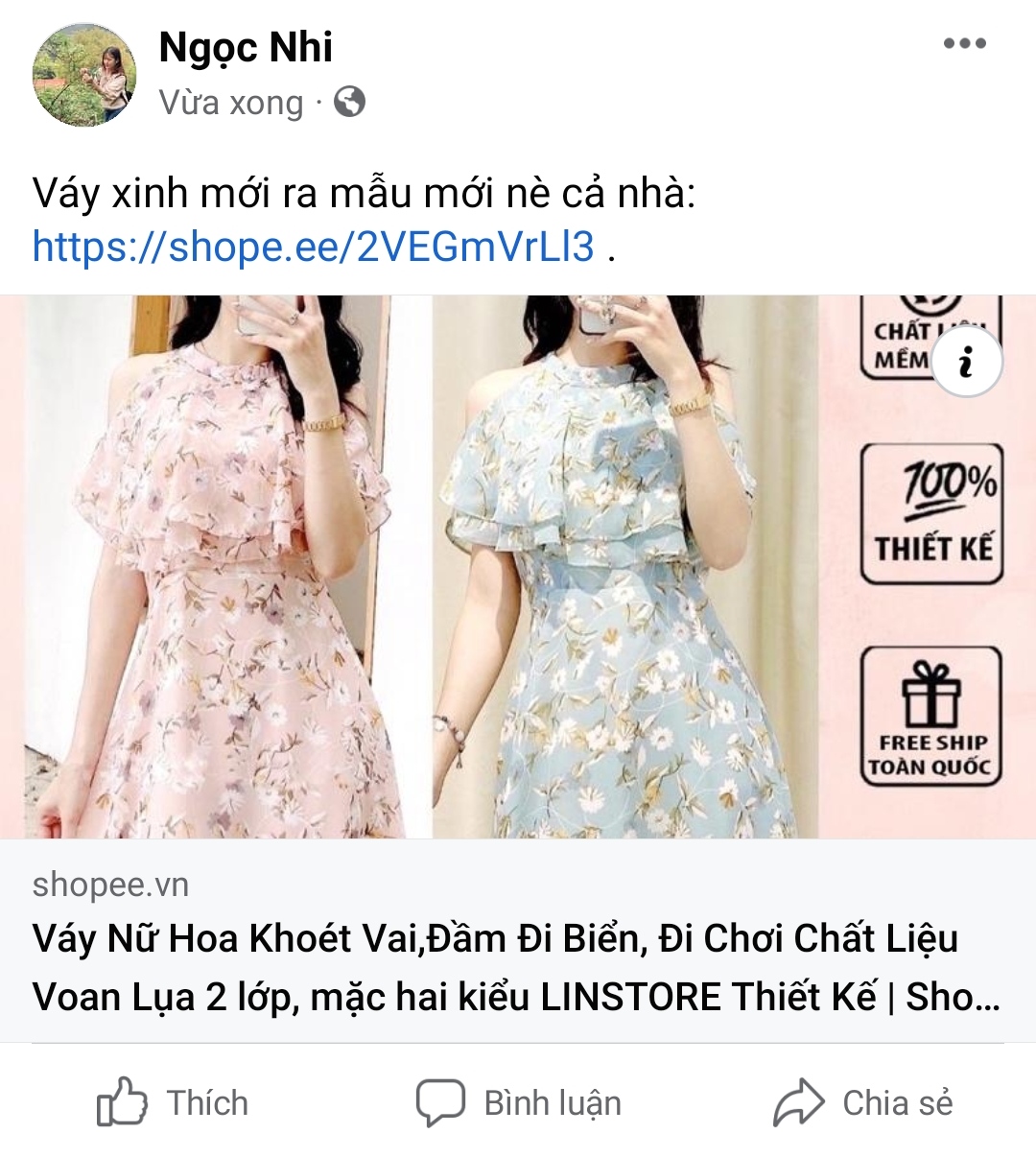Screen dimensions: 1036x1157
Task: Open the Ngọc Nhi profile name
Action: 246,47
